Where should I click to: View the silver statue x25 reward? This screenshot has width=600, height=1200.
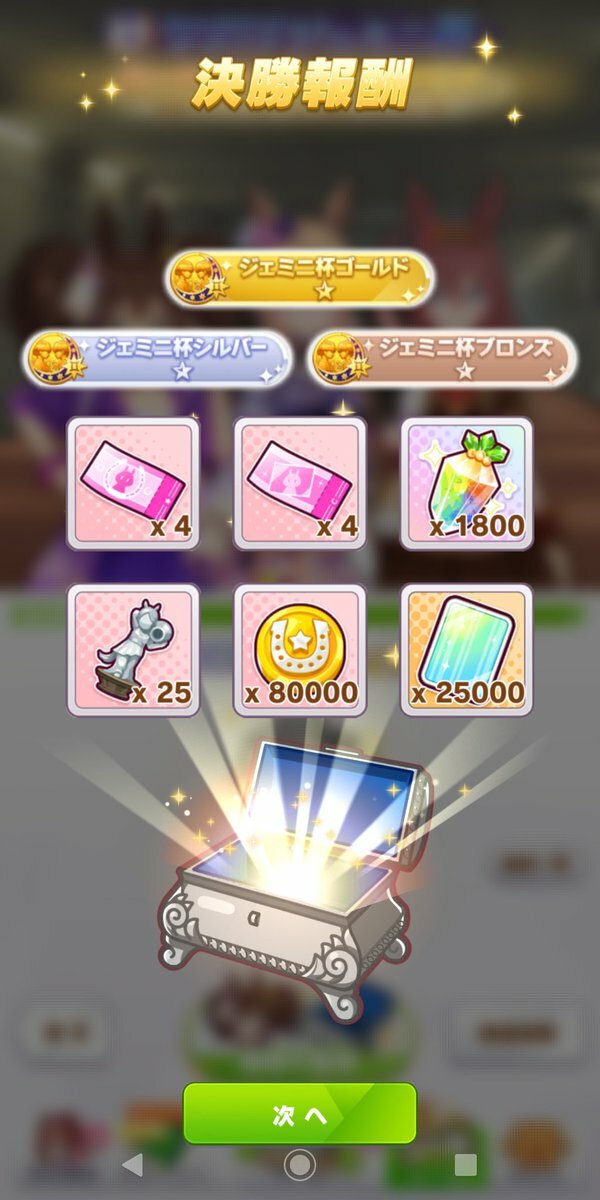pyautogui.click(x=133, y=650)
